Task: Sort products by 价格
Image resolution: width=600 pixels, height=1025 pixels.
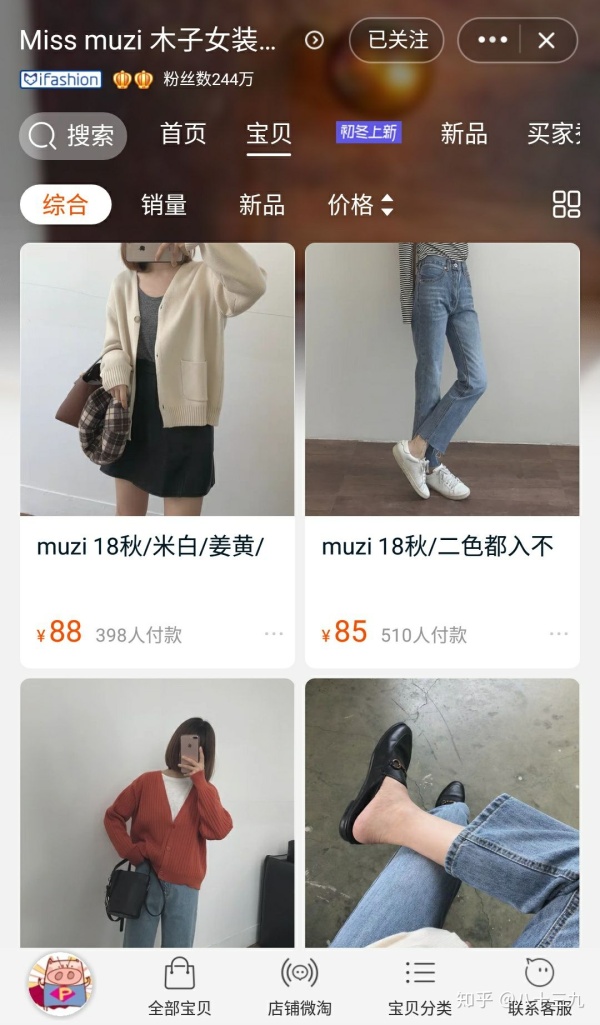Action: pos(360,205)
